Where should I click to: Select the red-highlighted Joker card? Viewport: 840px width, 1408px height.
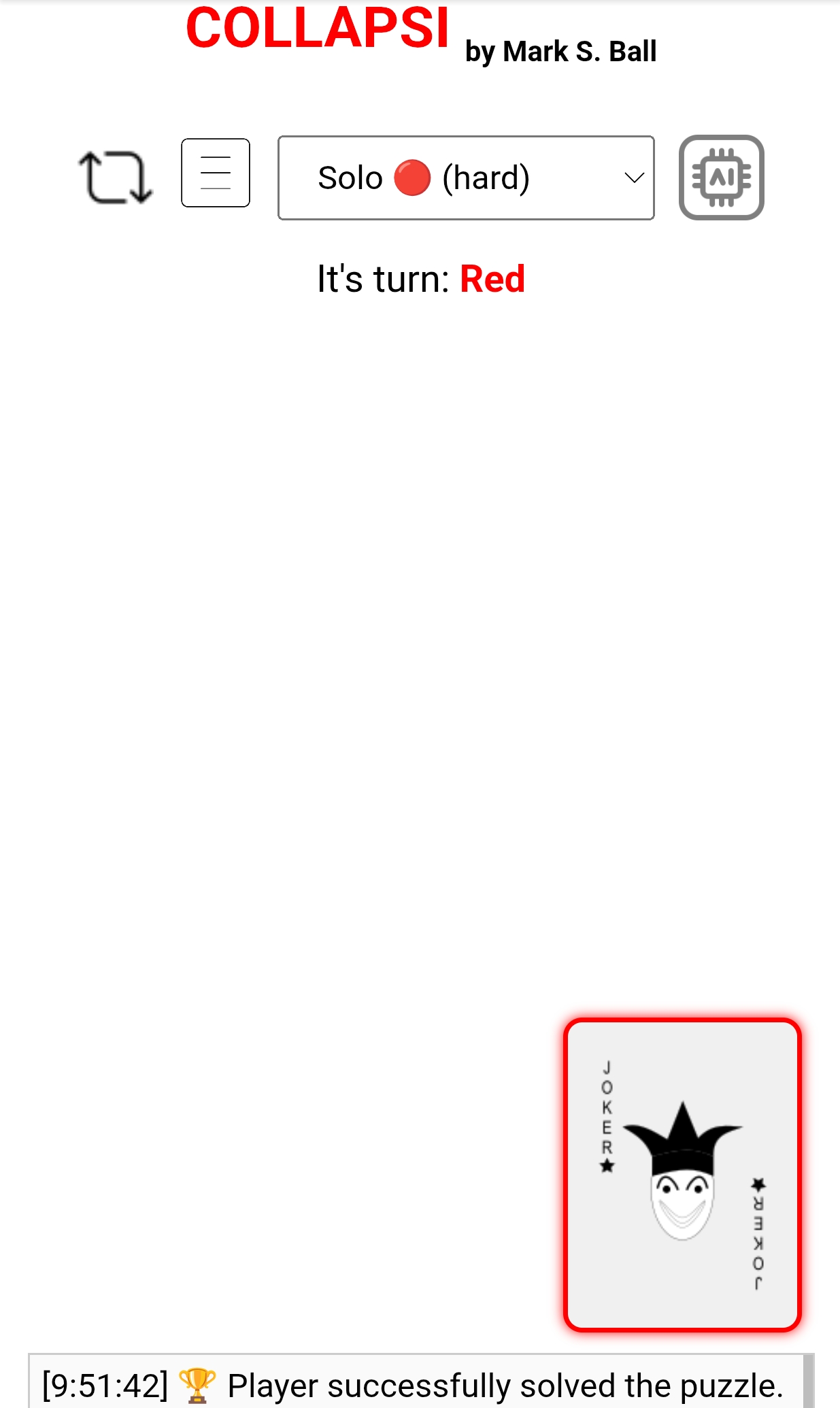point(682,1174)
